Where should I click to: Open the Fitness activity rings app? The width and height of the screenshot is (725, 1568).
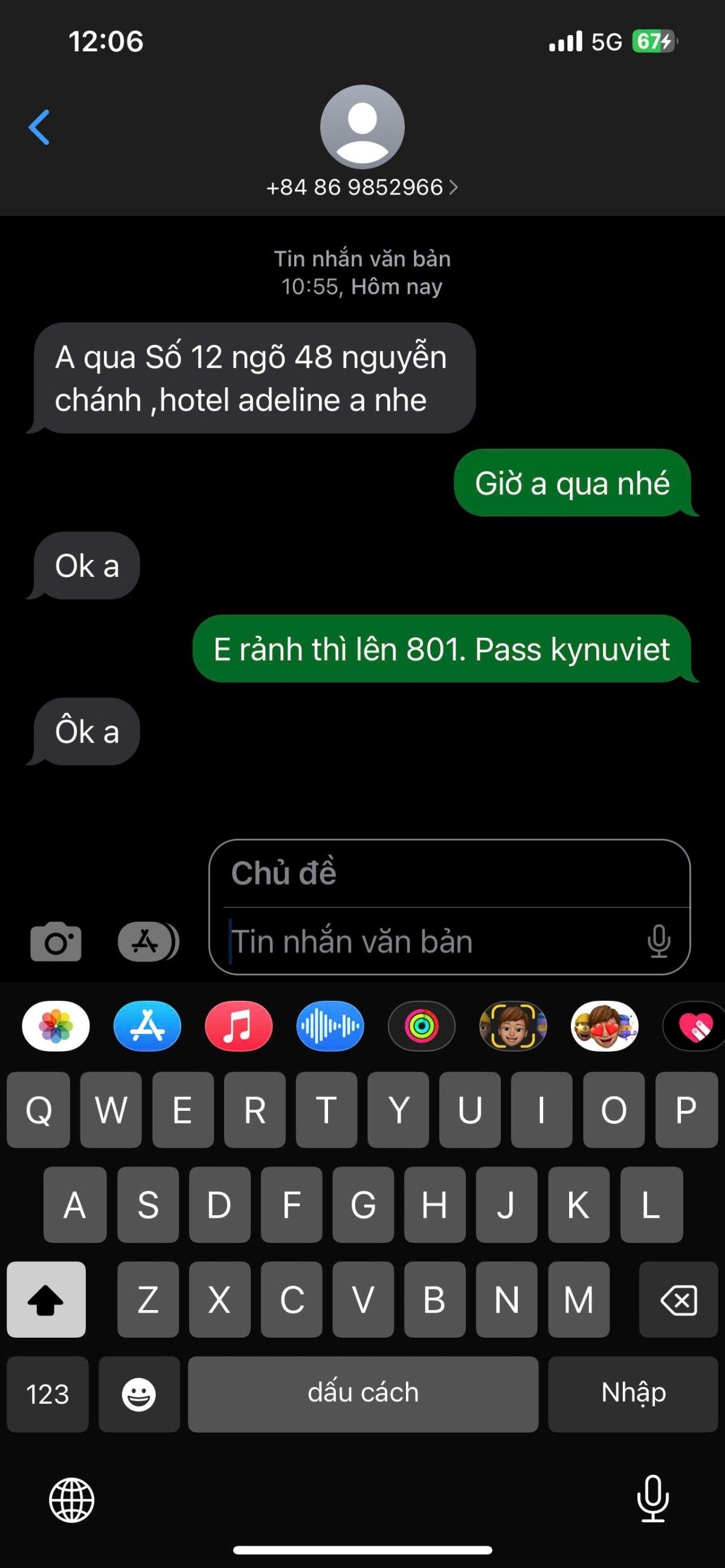pyautogui.click(x=421, y=1026)
